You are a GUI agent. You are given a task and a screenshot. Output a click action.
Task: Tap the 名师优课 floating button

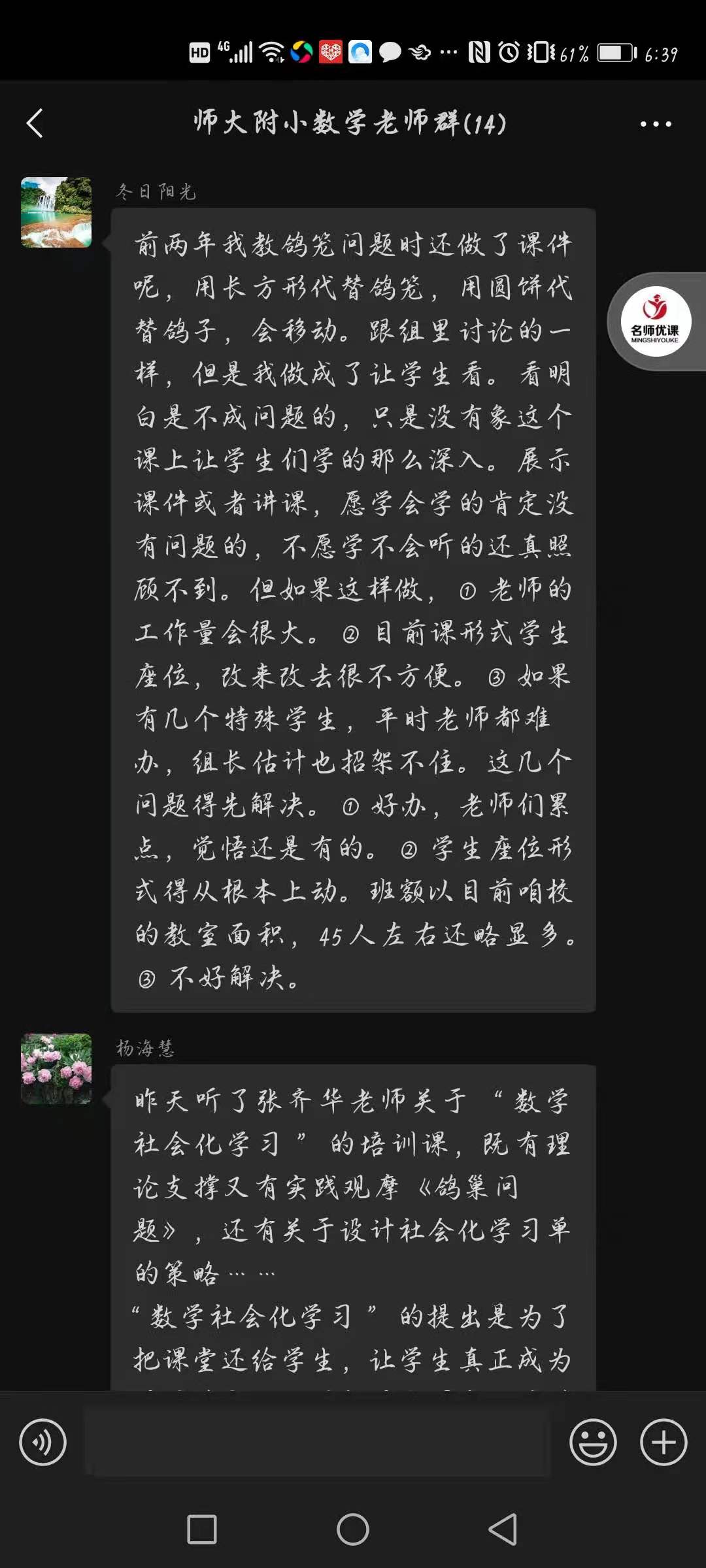(656, 321)
